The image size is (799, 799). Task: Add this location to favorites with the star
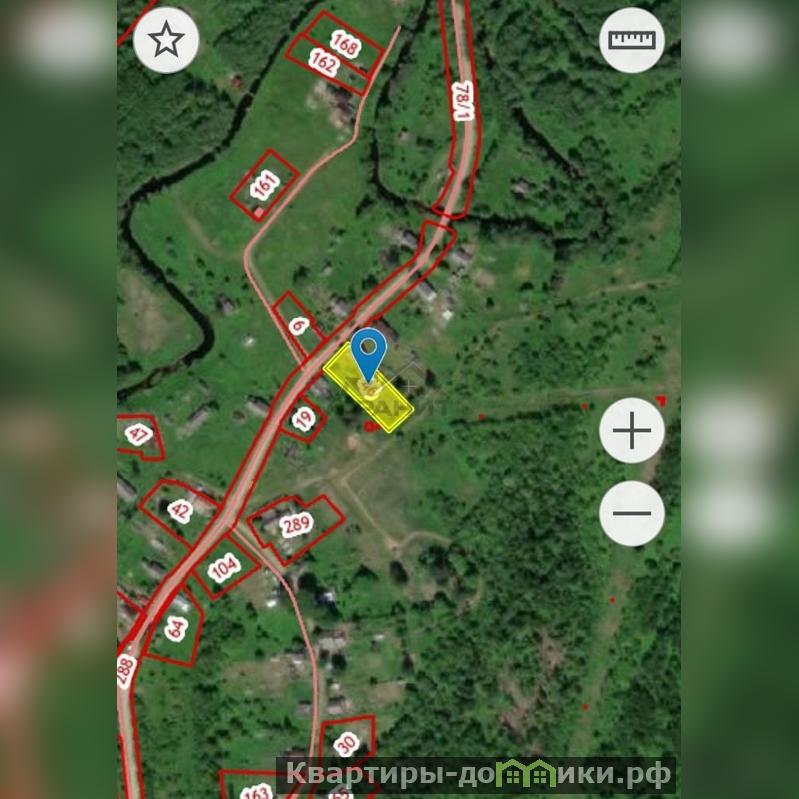tap(166, 40)
